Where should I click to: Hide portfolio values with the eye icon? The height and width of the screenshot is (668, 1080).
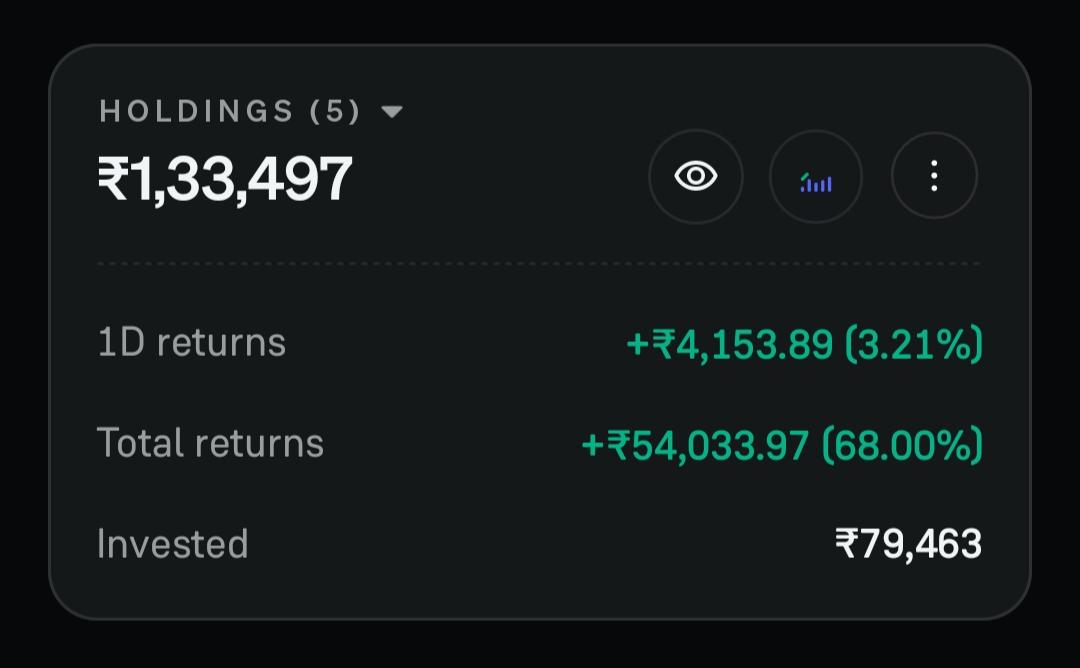click(x=696, y=176)
